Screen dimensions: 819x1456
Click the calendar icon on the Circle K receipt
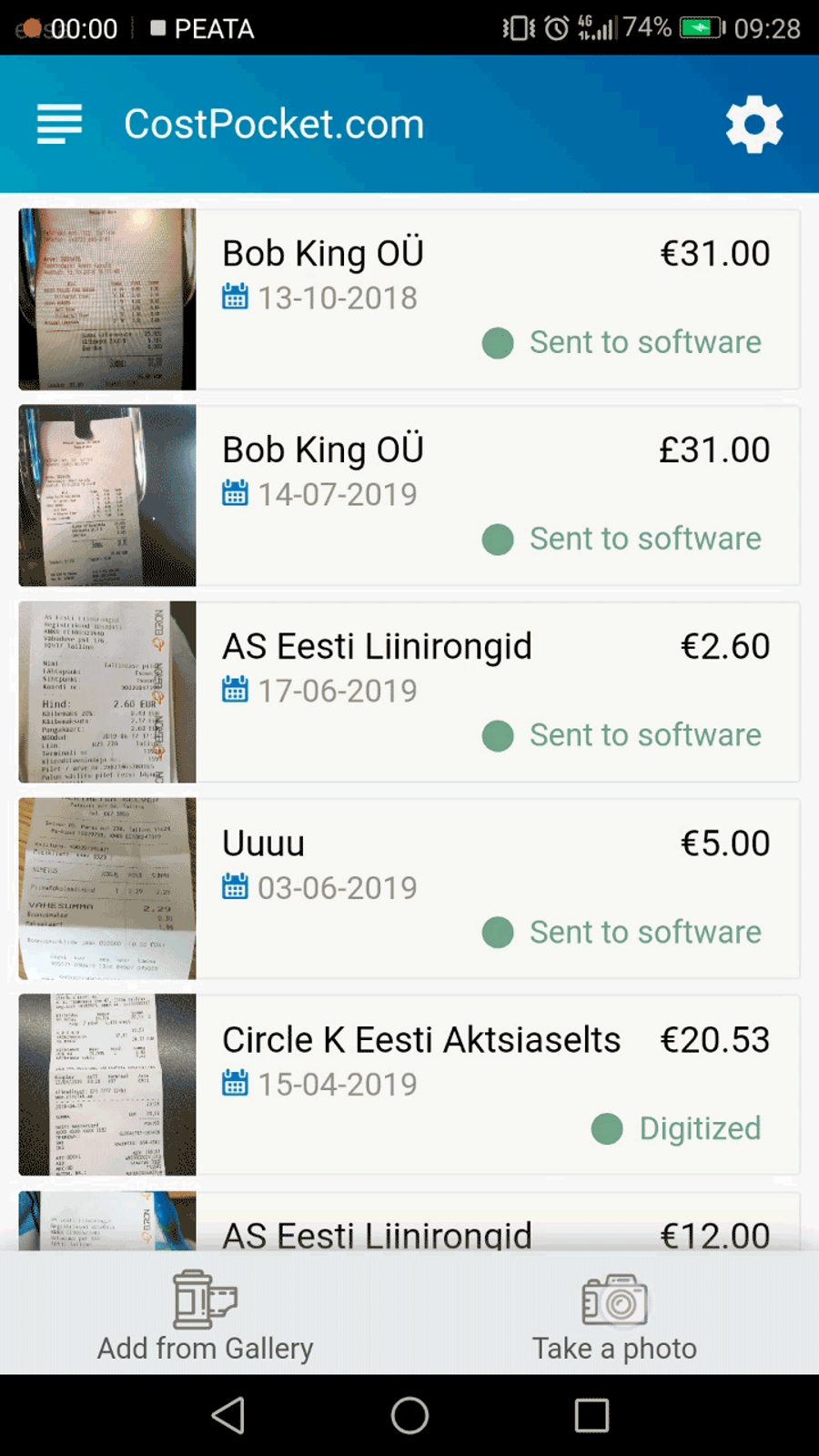[235, 1082]
